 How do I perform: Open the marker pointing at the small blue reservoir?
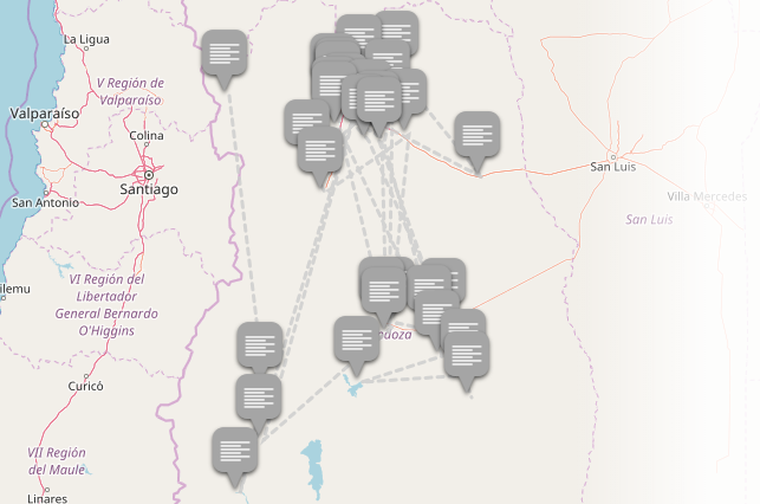pyautogui.click(x=356, y=340)
